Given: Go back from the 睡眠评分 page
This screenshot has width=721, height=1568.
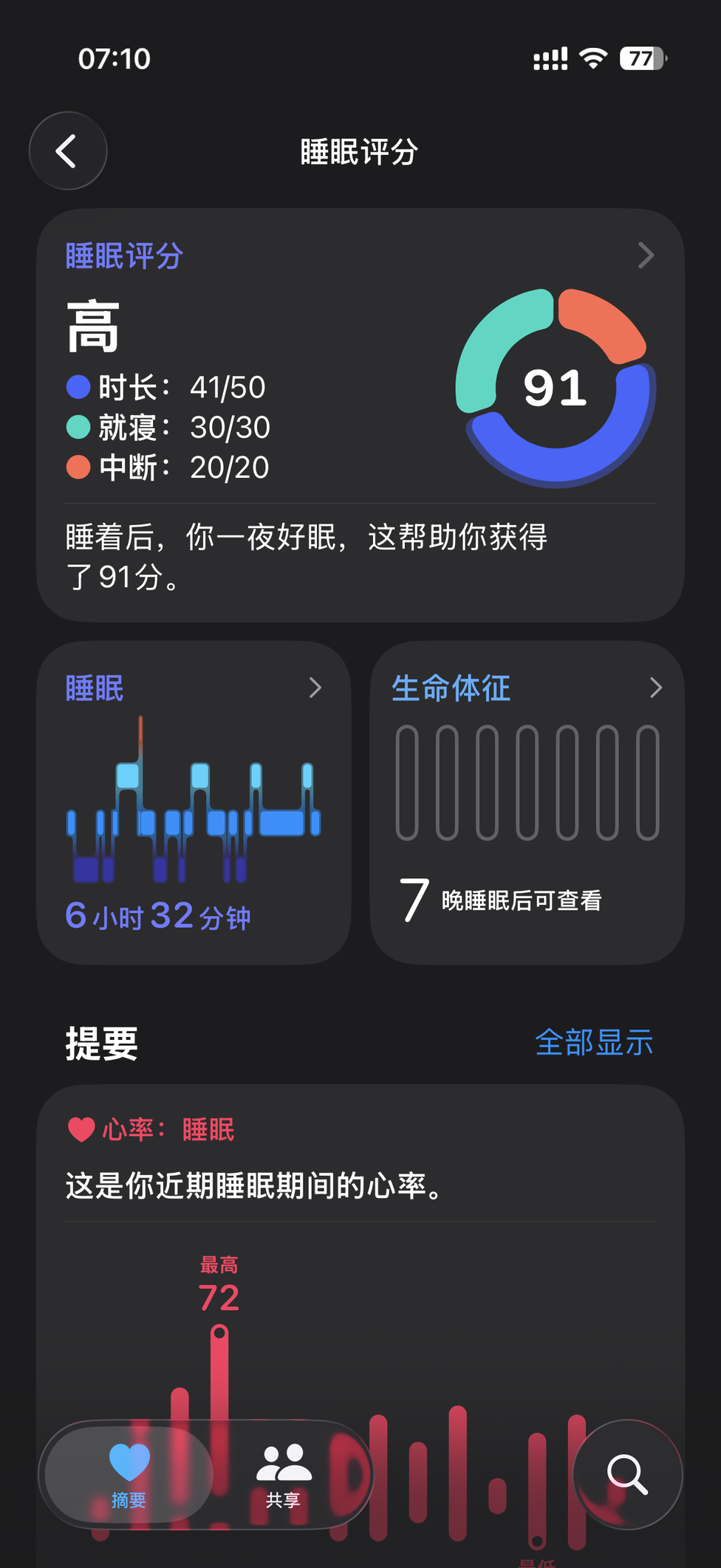Looking at the screenshot, I should tap(68, 151).
